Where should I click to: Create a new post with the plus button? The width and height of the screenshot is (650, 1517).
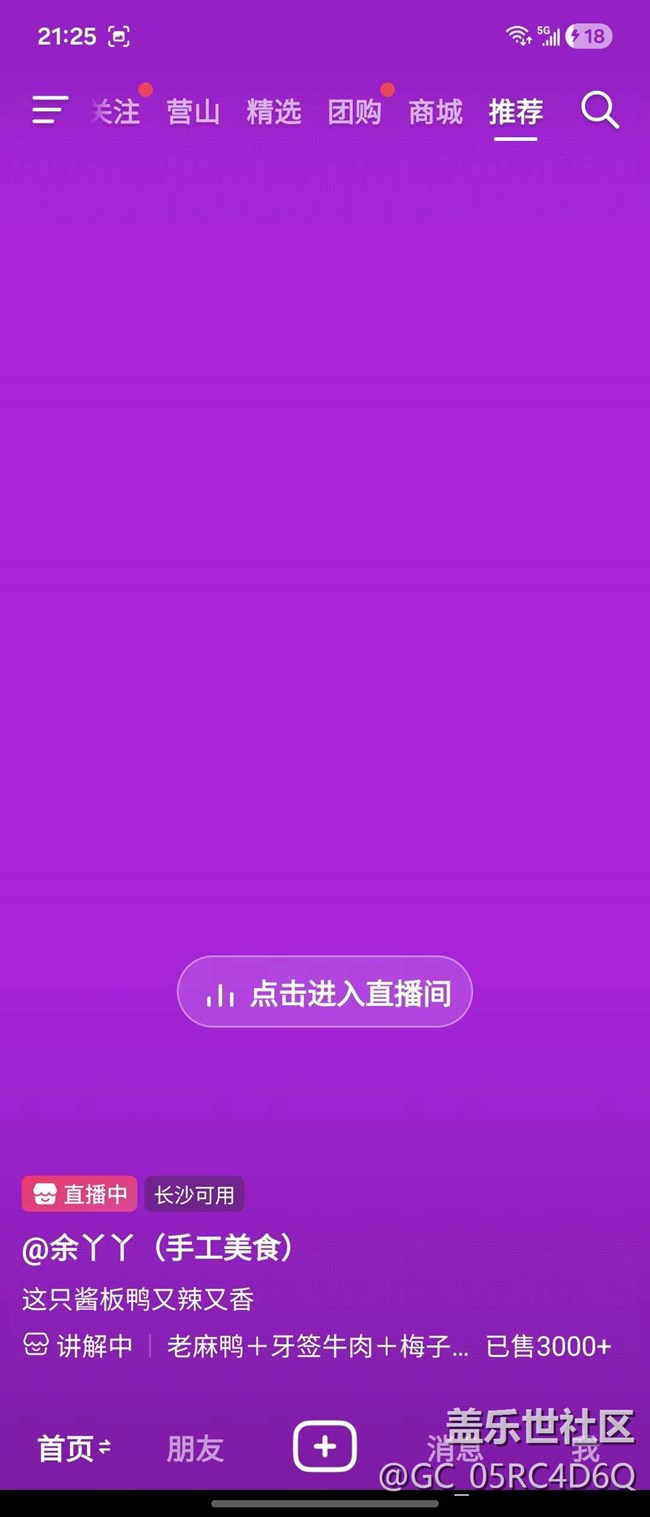[325, 1446]
